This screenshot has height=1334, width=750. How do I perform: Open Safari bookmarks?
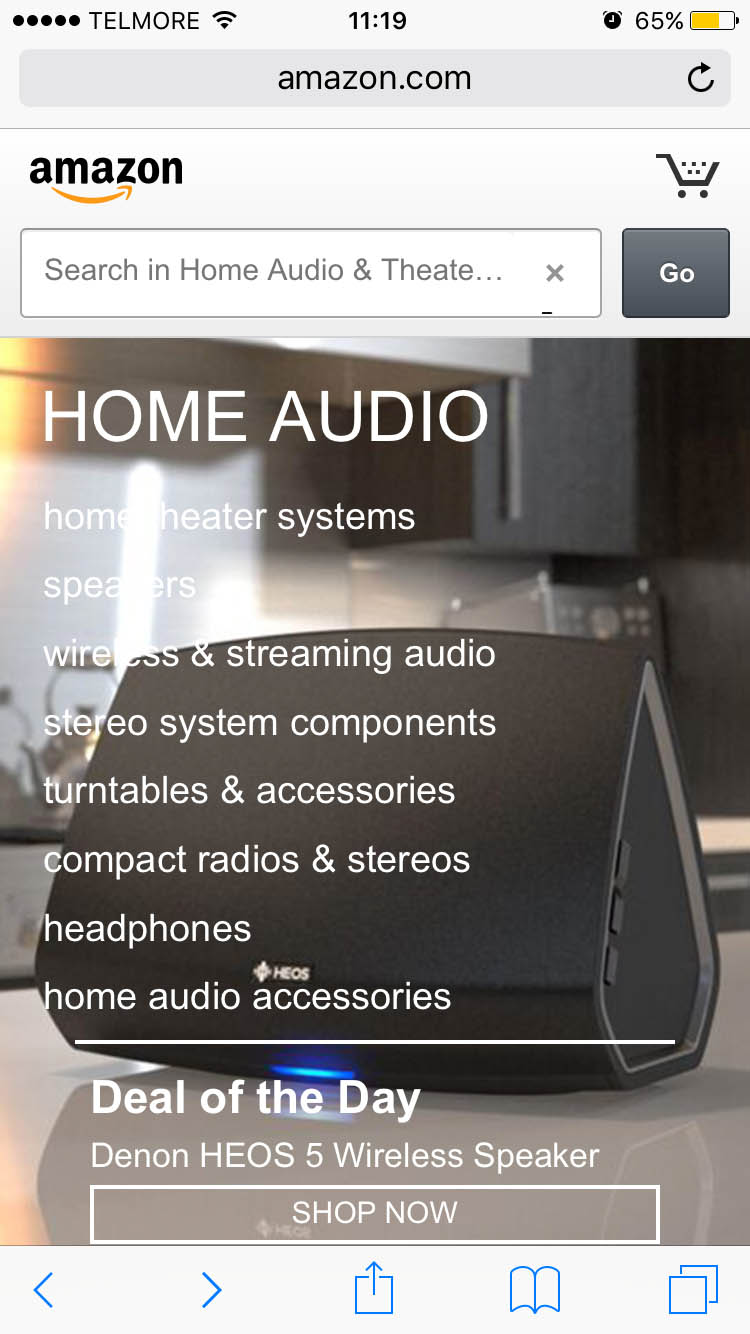coord(534,1290)
